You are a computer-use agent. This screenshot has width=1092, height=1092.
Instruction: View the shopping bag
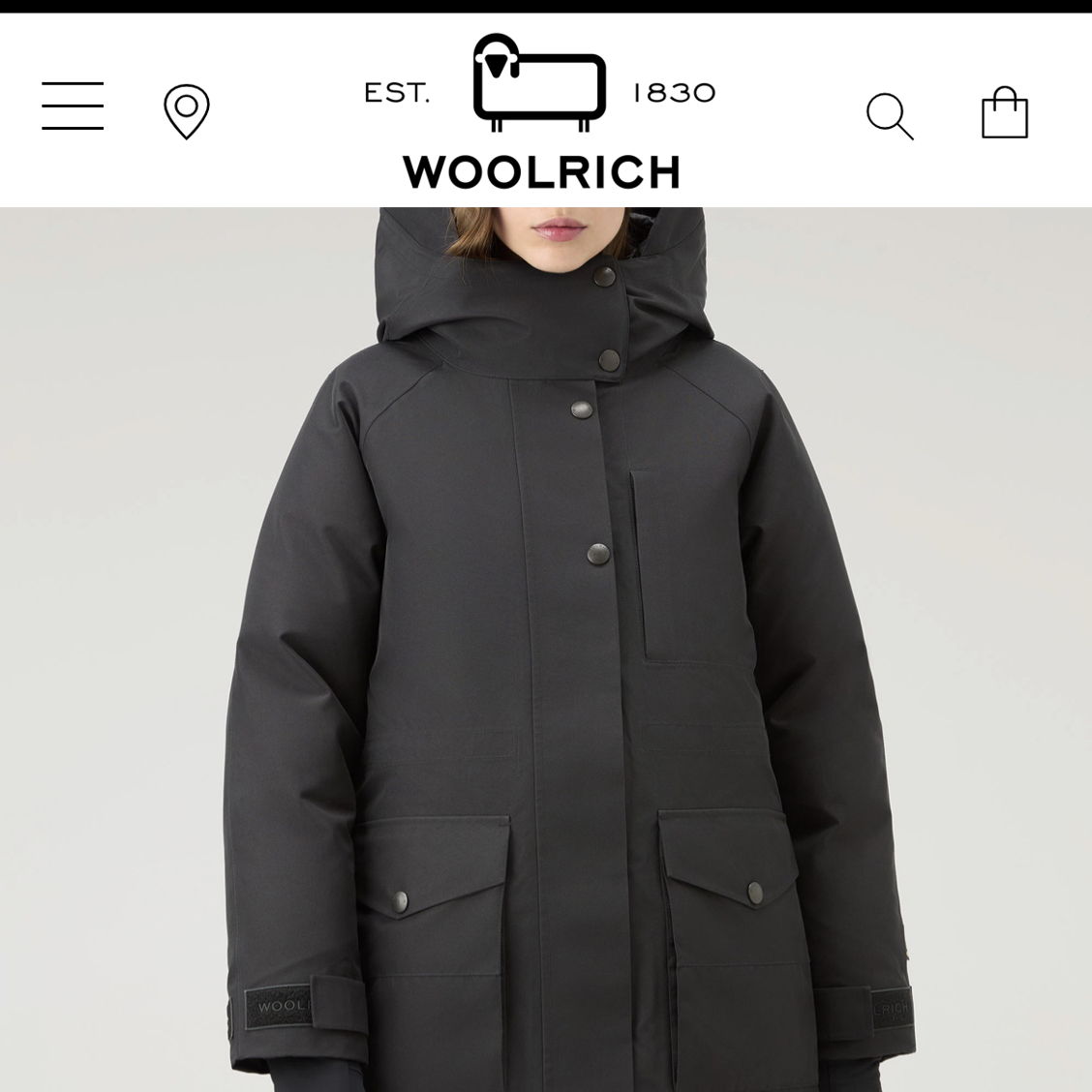[x=1004, y=113]
